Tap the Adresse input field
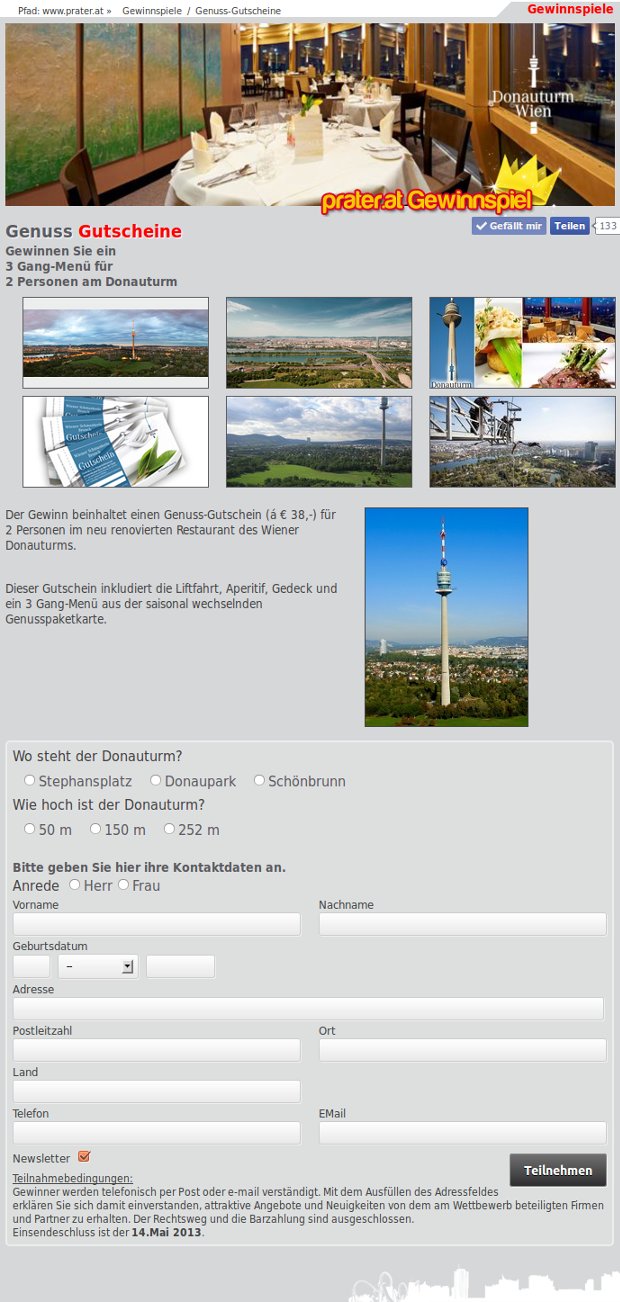 pyautogui.click(x=308, y=1008)
